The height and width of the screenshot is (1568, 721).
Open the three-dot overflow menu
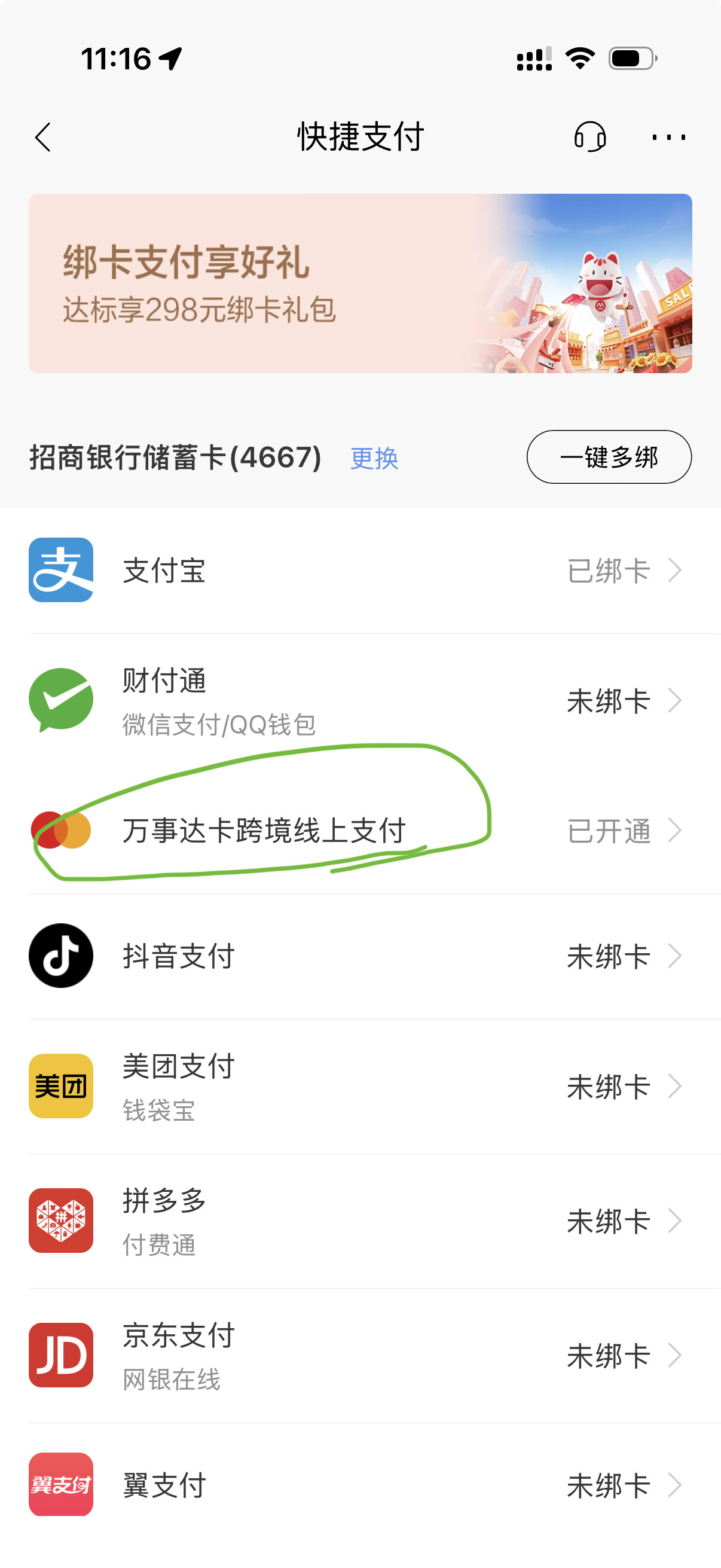pyautogui.click(x=668, y=138)
